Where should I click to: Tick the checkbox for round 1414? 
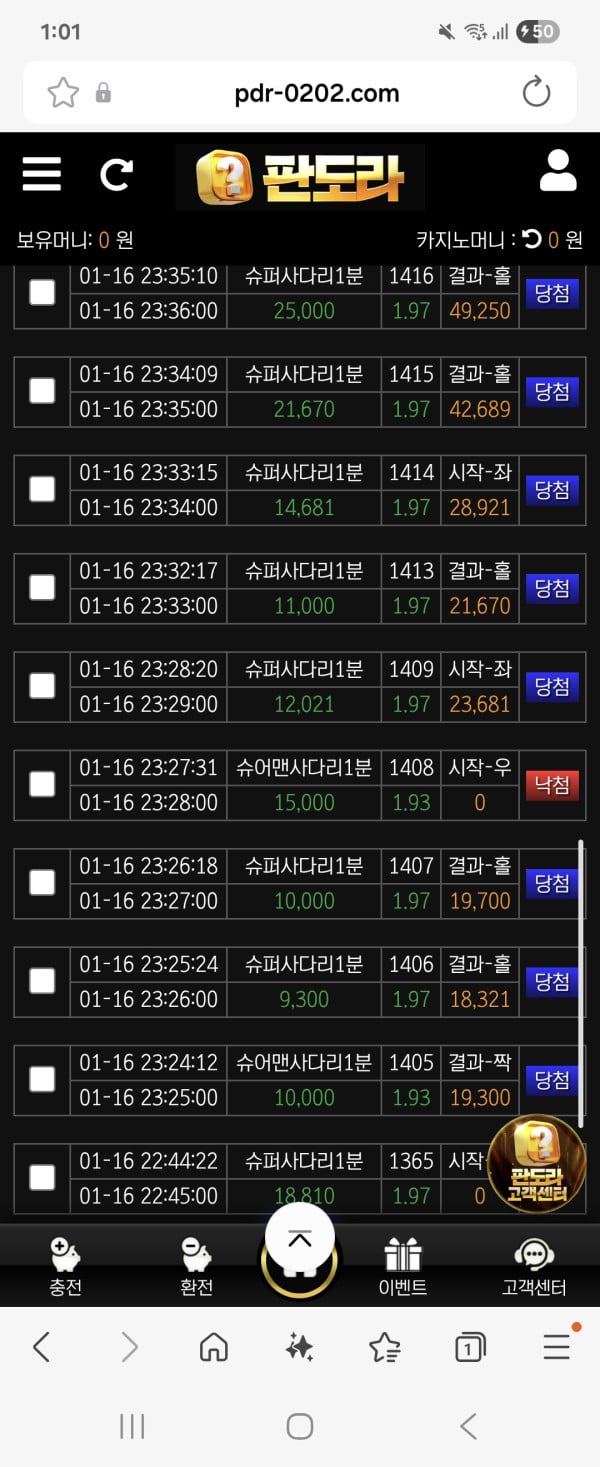point(42,489)
